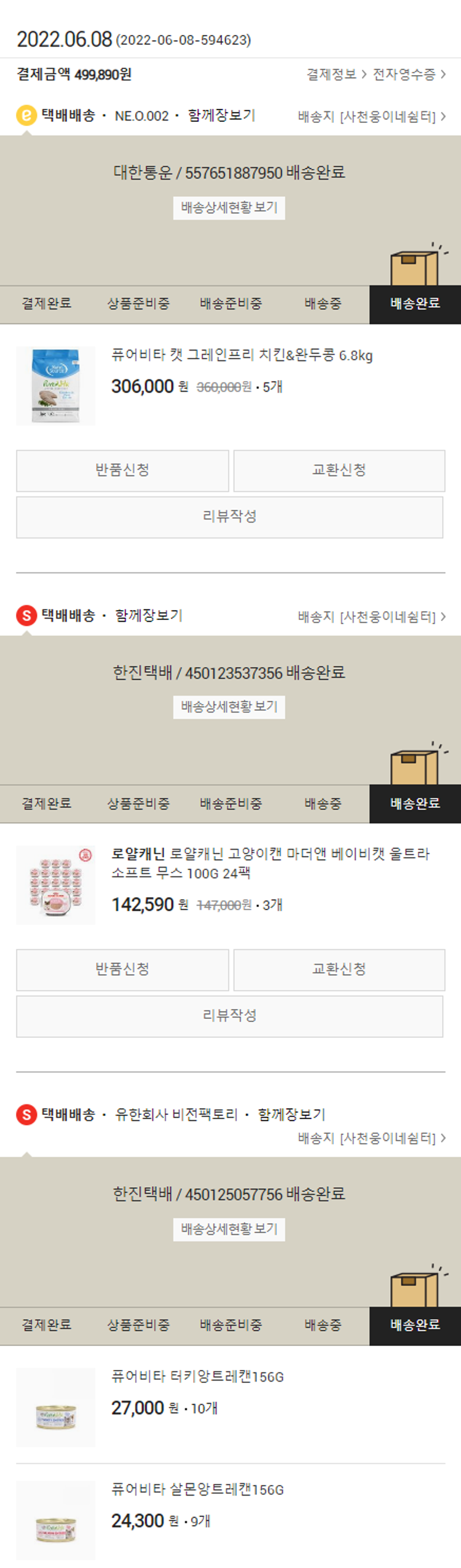Request exchange for 로얄캐닌 product
Image resolution: width=461 pixels, height=1568 pixels.
339,970
